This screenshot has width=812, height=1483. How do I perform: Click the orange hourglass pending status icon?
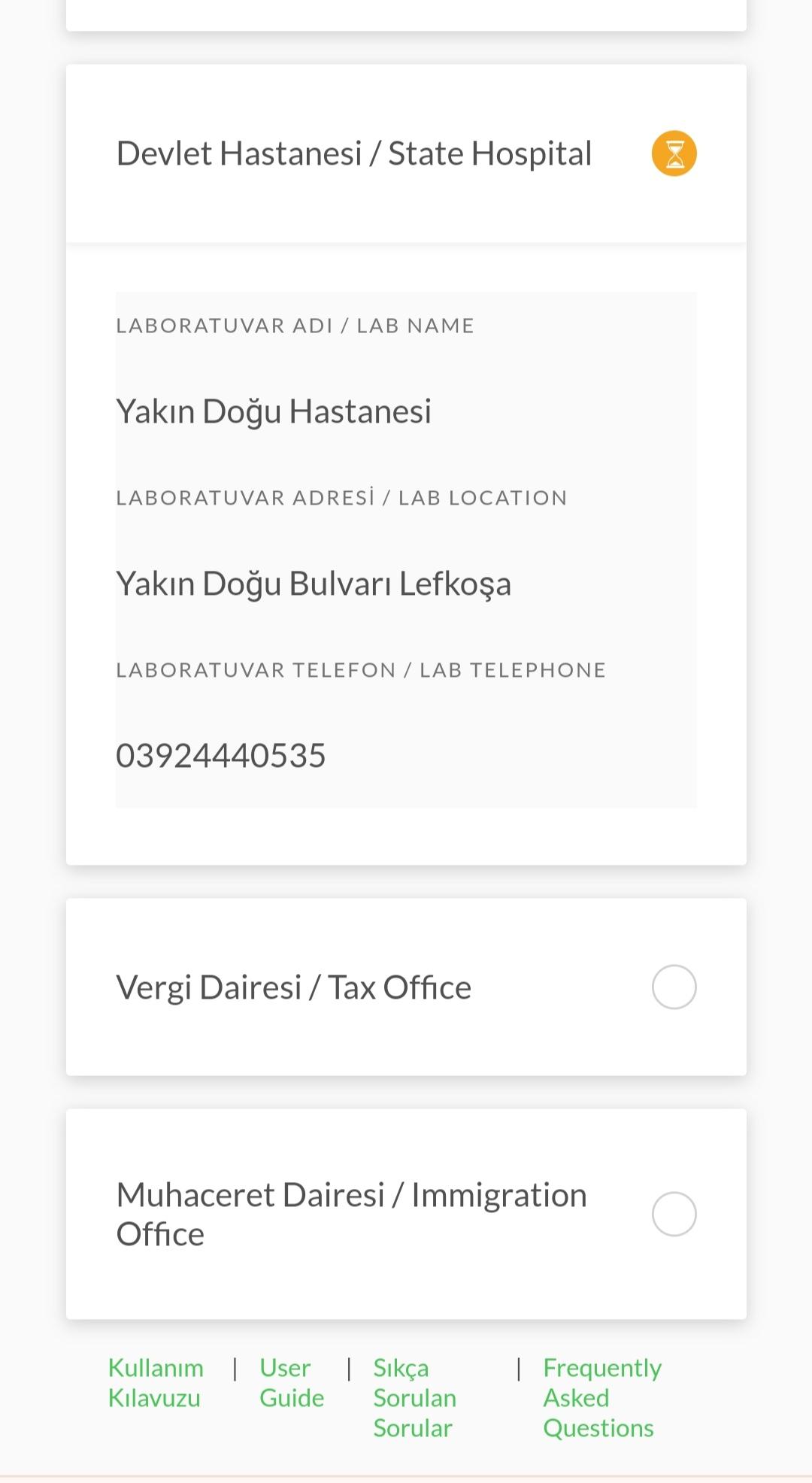tap(674, 152)
